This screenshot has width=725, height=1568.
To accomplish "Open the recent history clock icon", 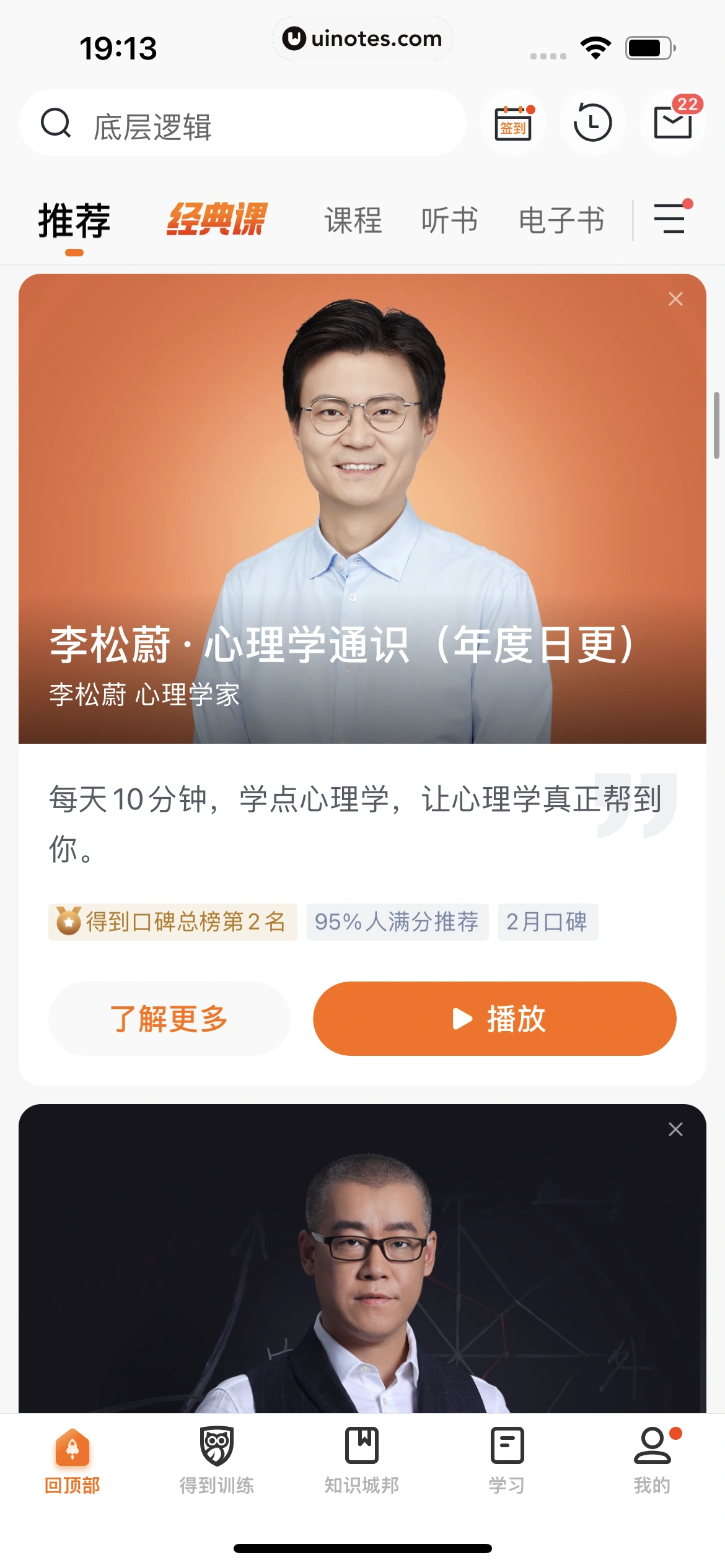I will 593,123.
